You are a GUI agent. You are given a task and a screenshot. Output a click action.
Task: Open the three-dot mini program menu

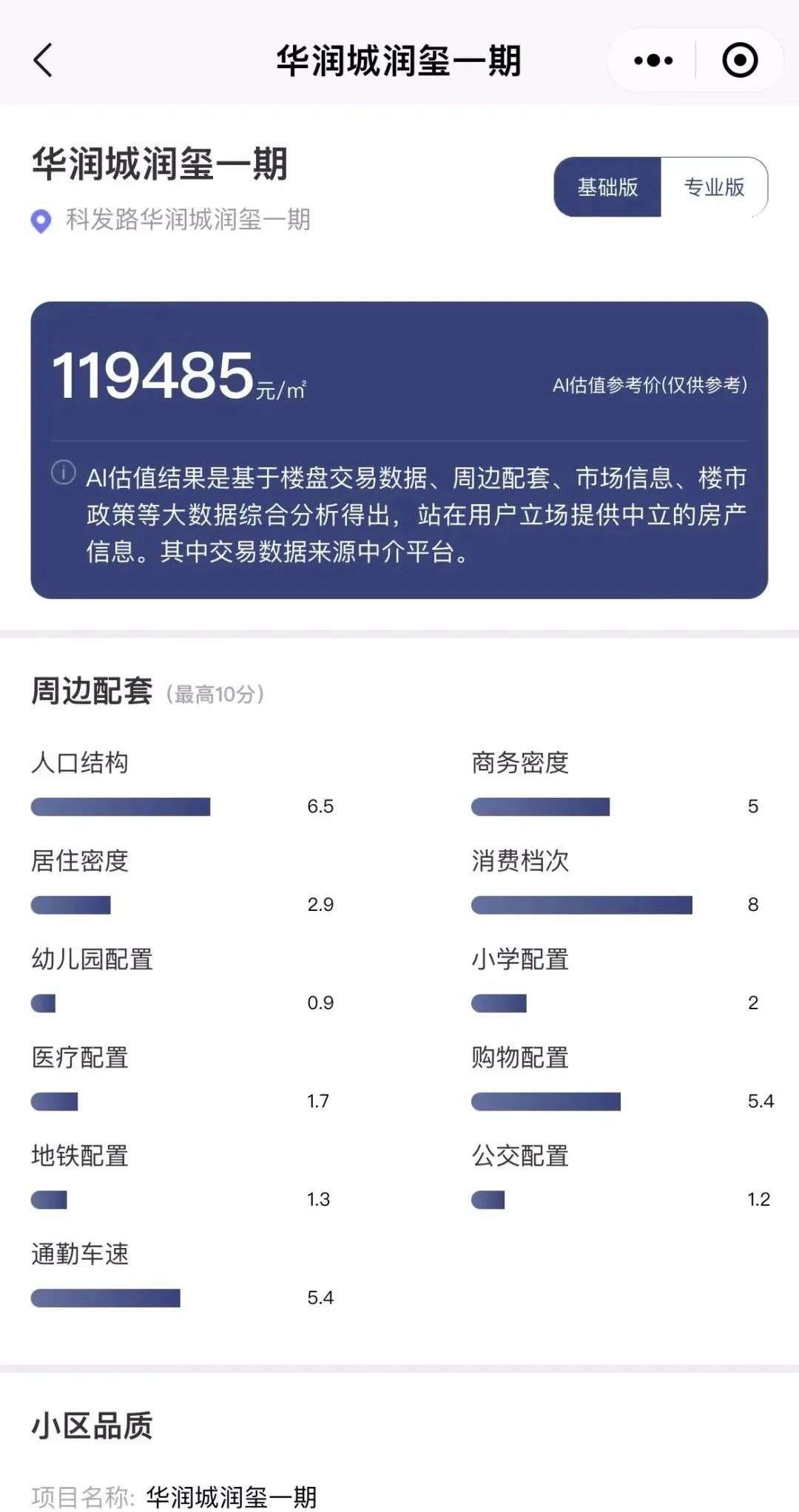point(653,61)
